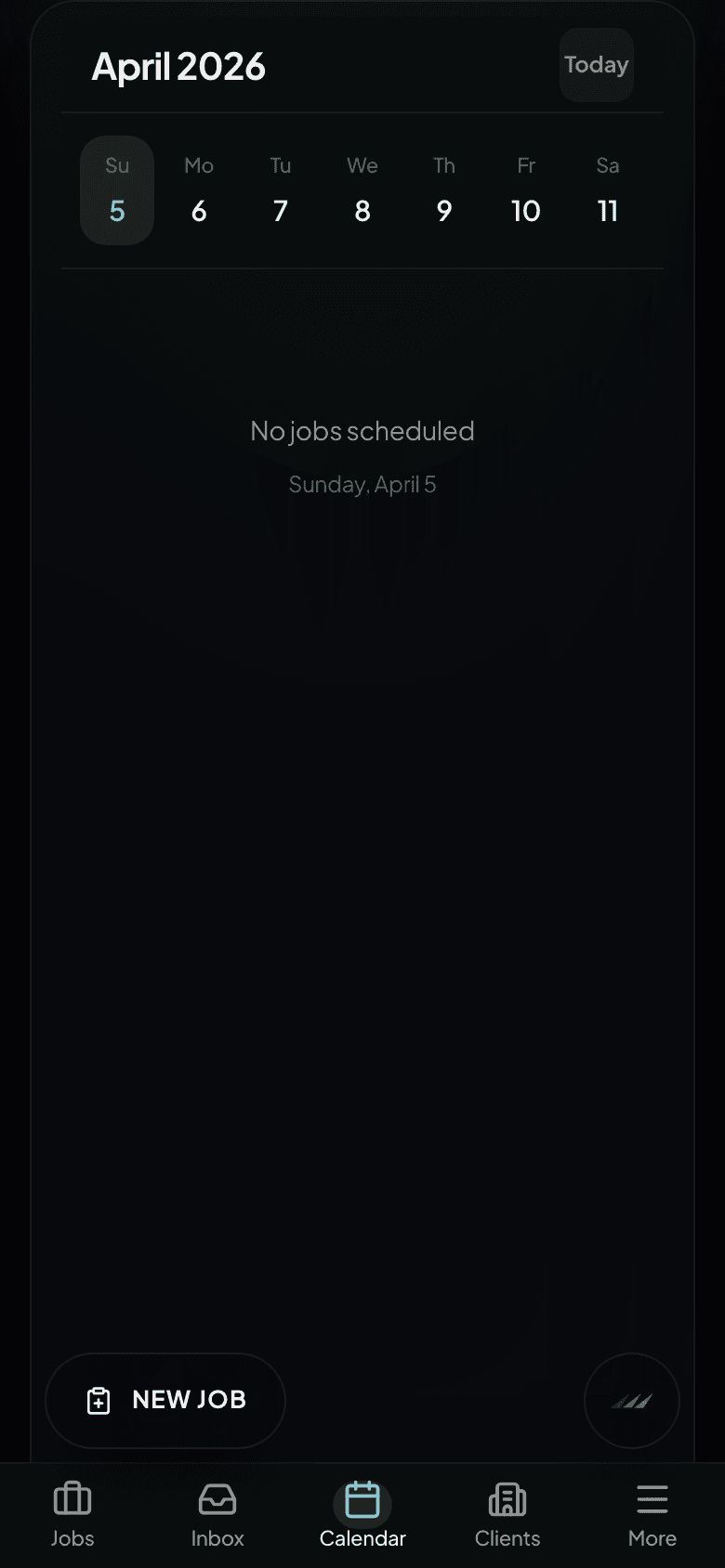Tap the Calendar tab
Screen dimensions: 725x1568
[362, 1515]
